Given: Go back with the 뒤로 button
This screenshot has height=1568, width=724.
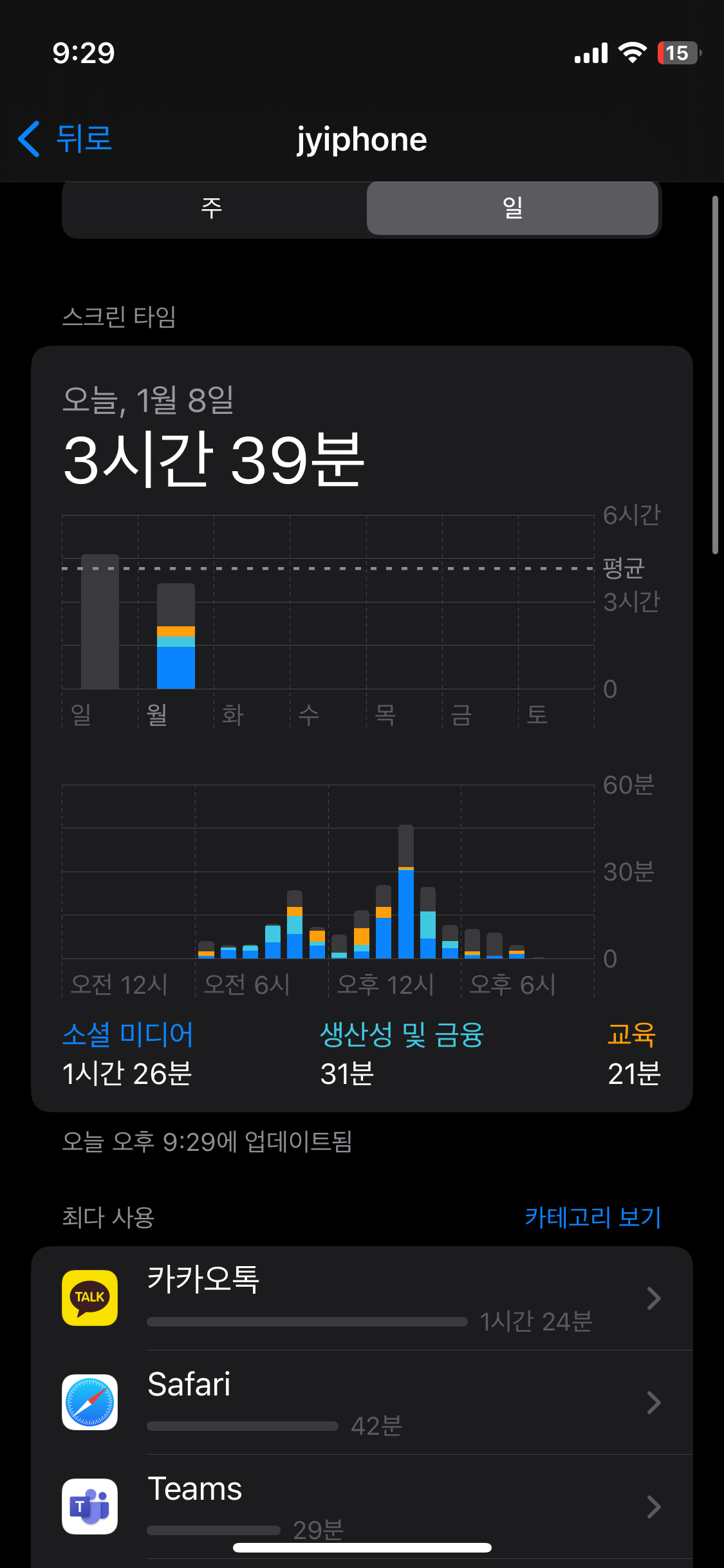Looking at the screenshot, I should tap(64, 138).
